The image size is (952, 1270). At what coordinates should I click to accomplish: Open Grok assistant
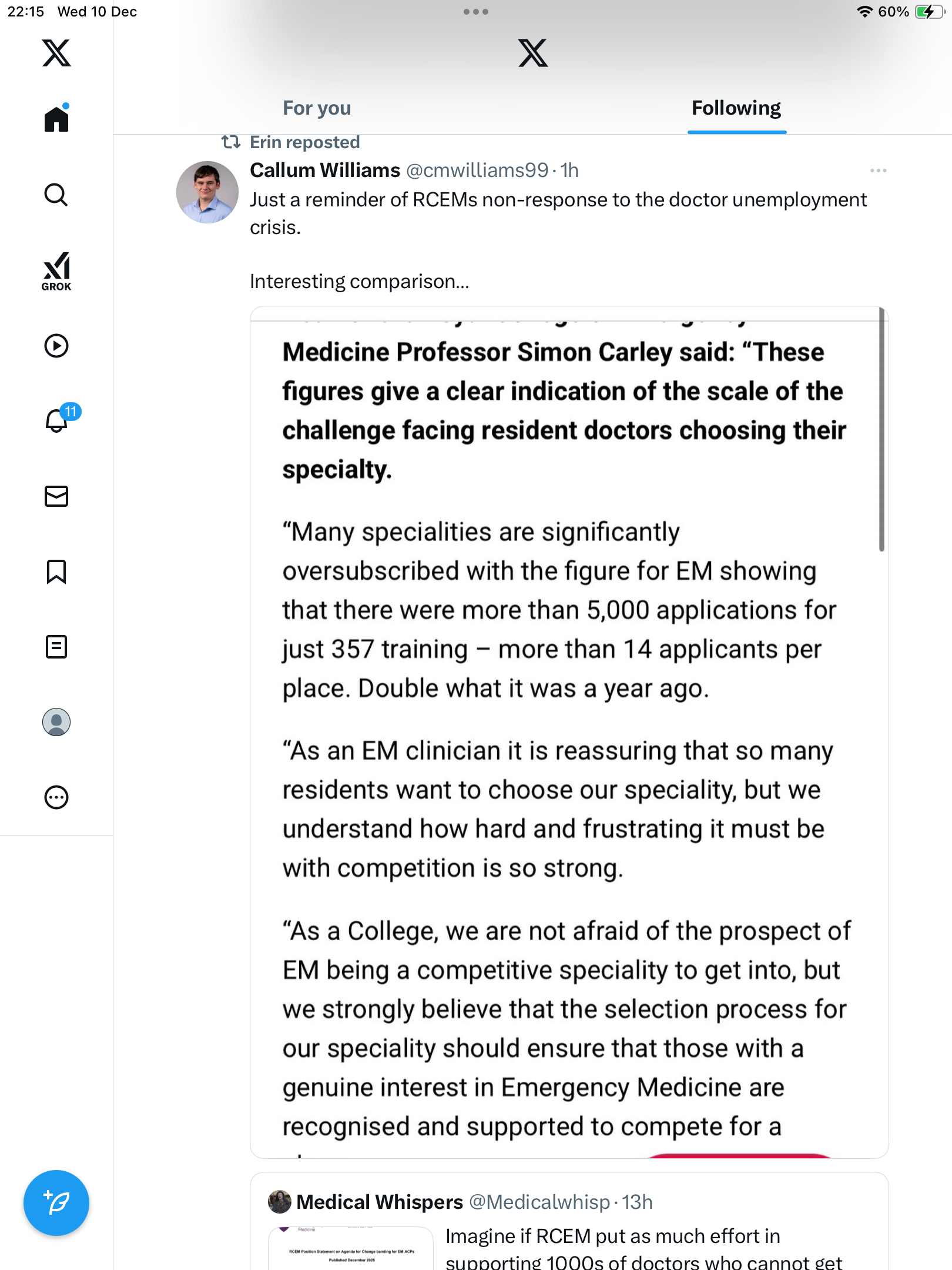tap(56, 271)
